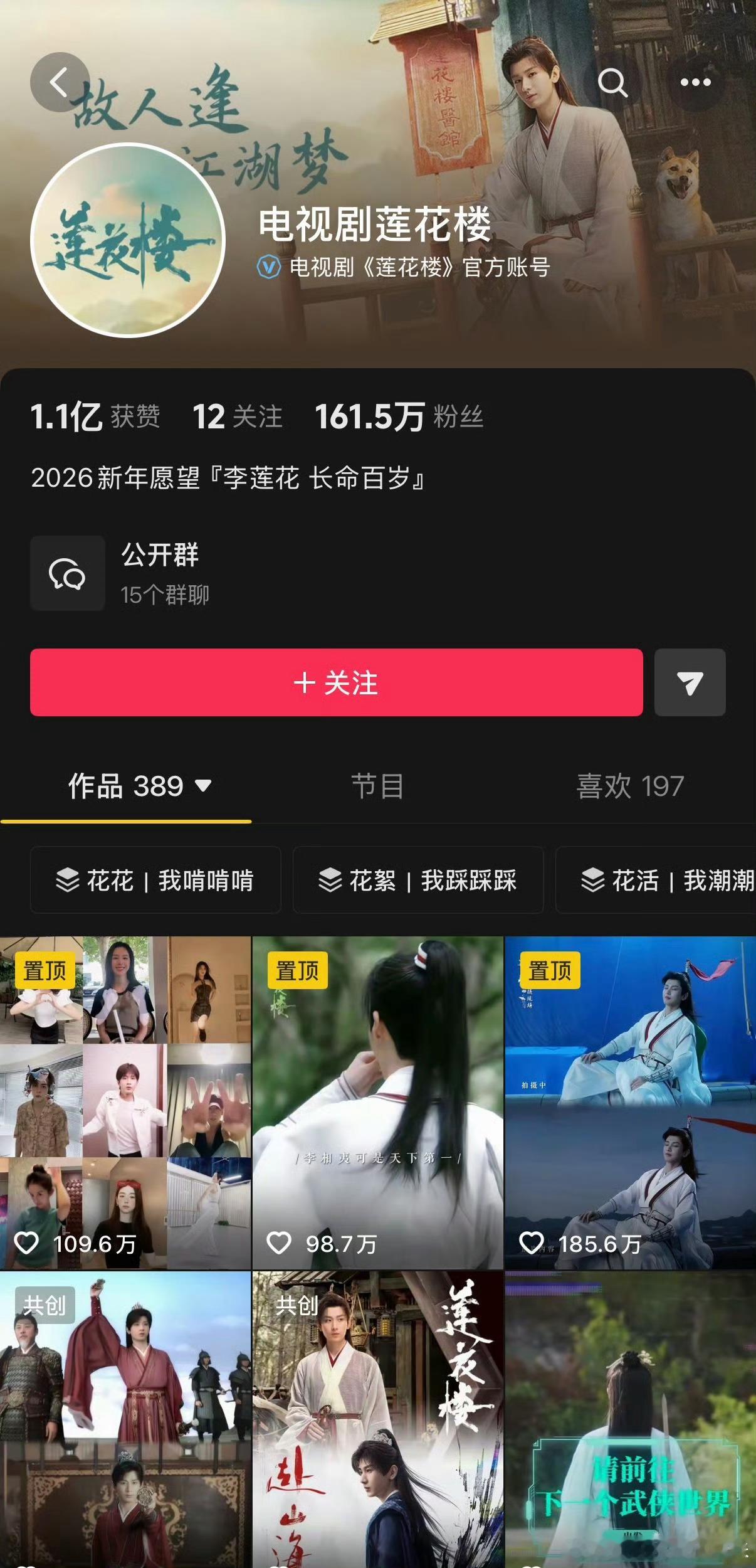Toggle follow state on the 关注 button
Screen dimensions: 756x1568
(x=337, y=684)
